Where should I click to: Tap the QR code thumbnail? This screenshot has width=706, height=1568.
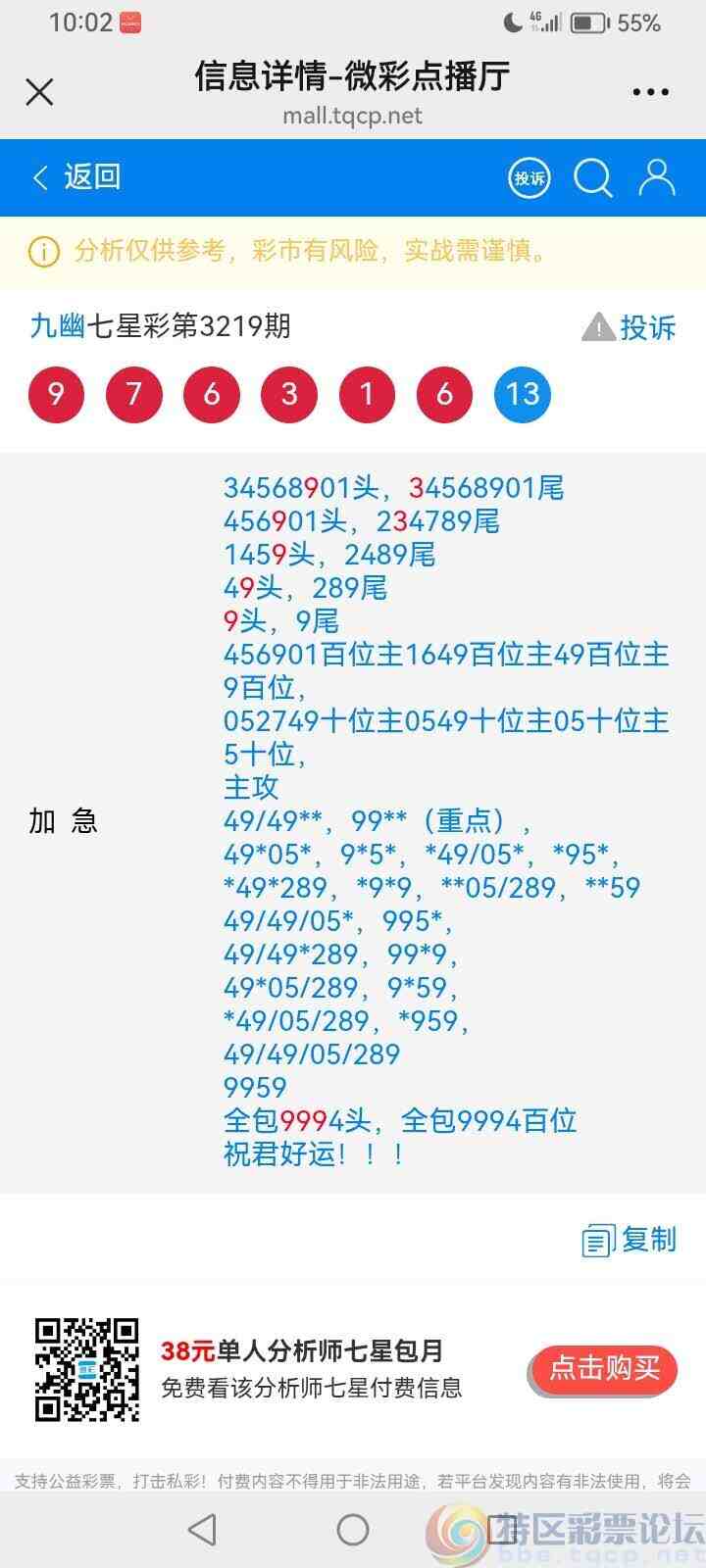point(86,1370)
